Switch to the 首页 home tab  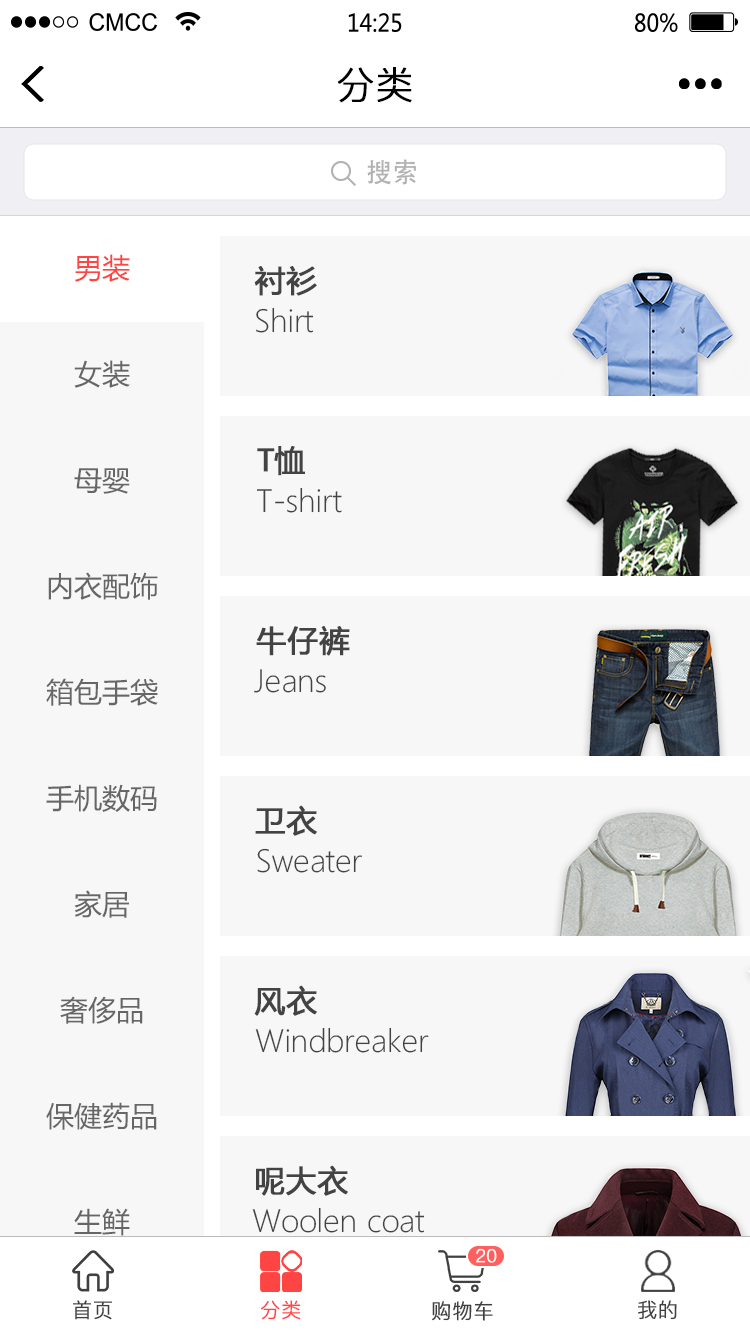point(93,1286)
